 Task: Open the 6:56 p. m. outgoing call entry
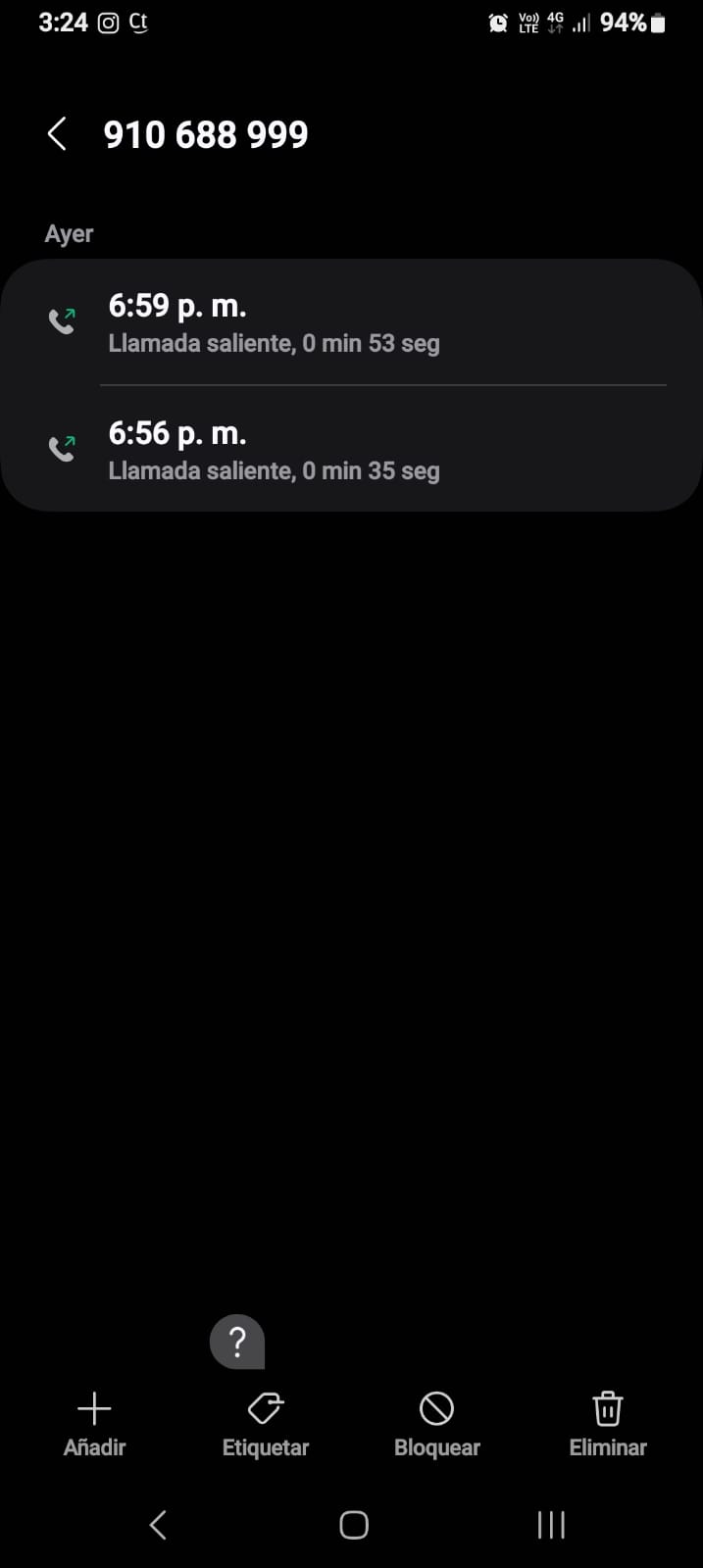coord(351,450)
